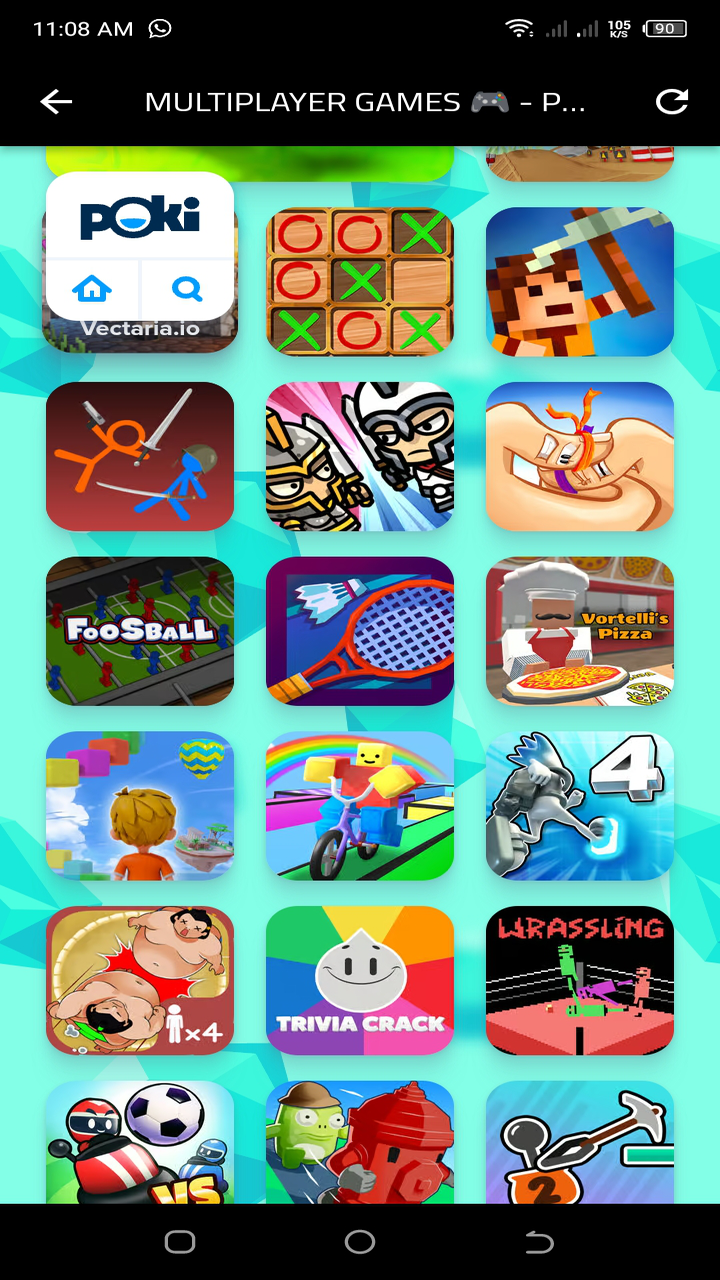
Task: Open the Vectaria.io game
Action: pyautogui.click(x=140, y=330)
